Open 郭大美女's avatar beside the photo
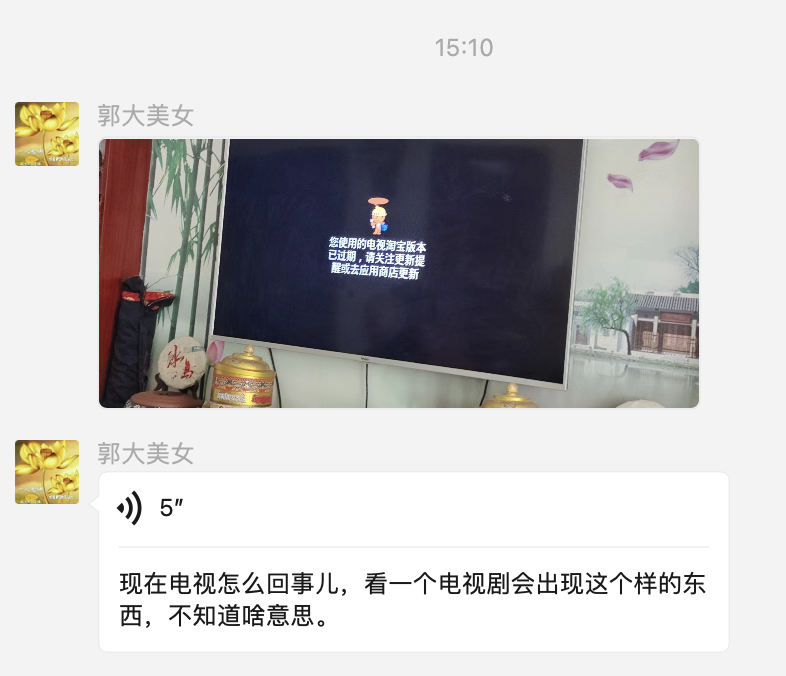The width and height of the screenshot is (786, 676). [x=47, y=134]
